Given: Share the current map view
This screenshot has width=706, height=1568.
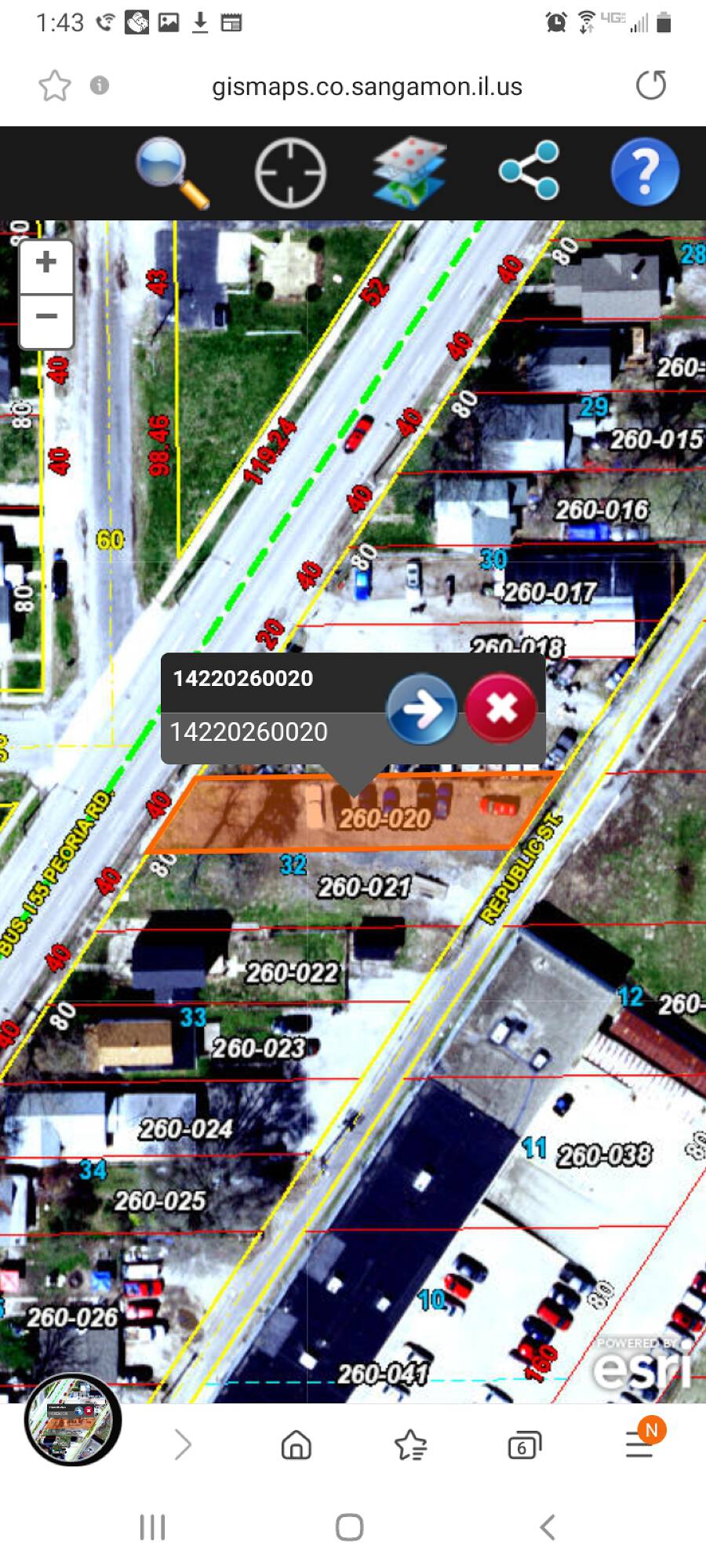Looking at the screenshot, I should [x=529, y=171].
